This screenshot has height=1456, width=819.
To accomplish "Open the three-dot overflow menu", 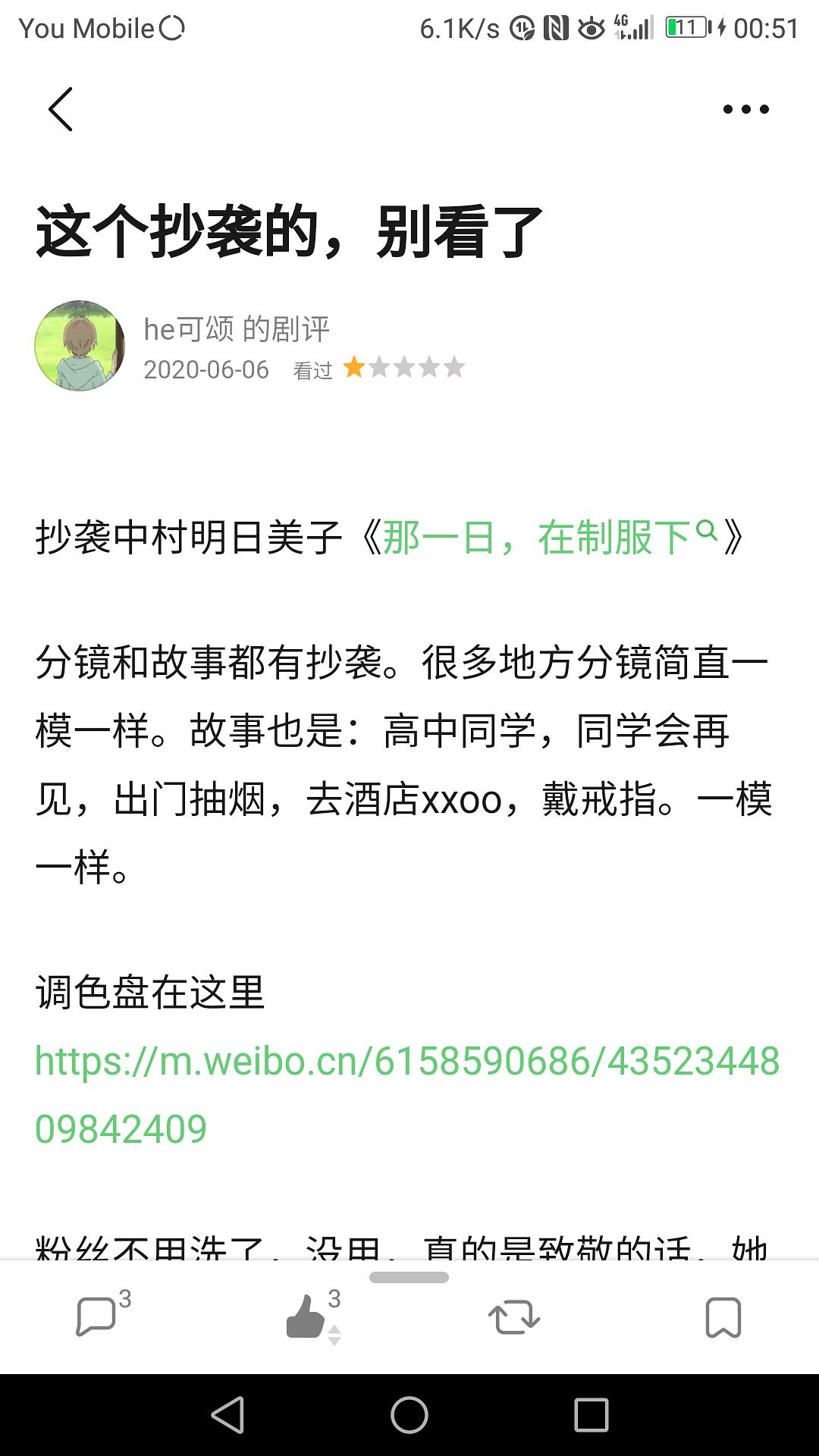I will point(745,109).
